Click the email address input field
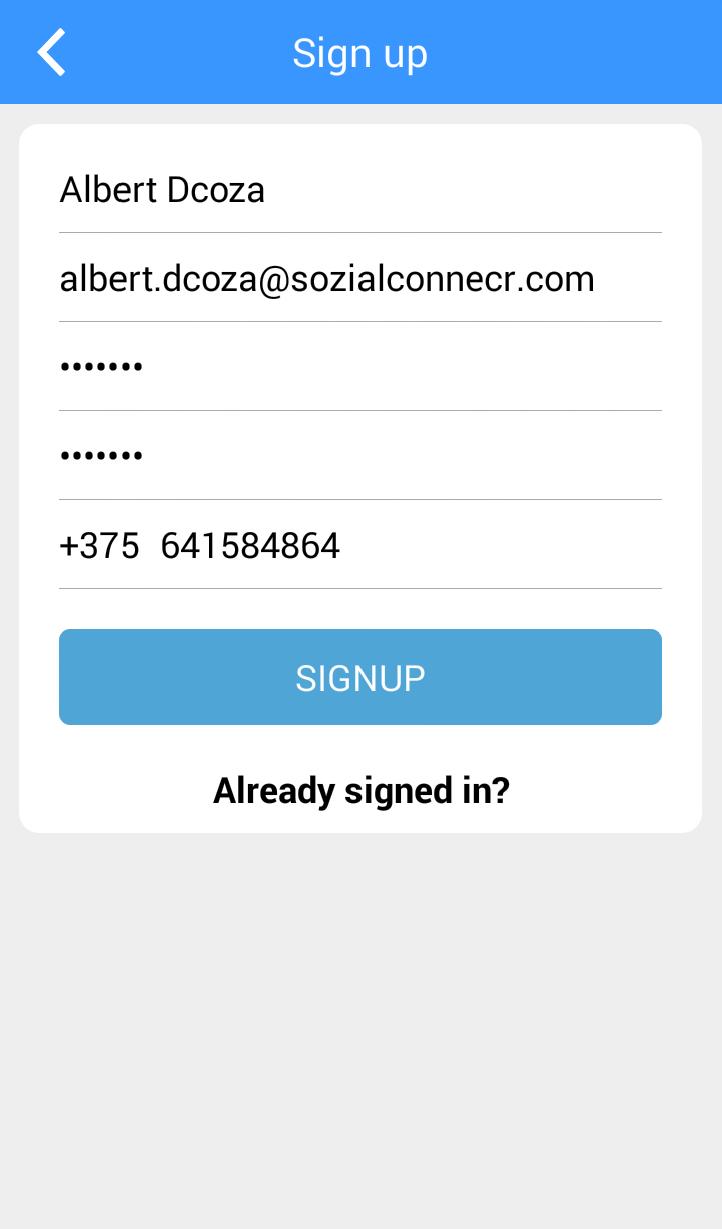 [360, 278]
